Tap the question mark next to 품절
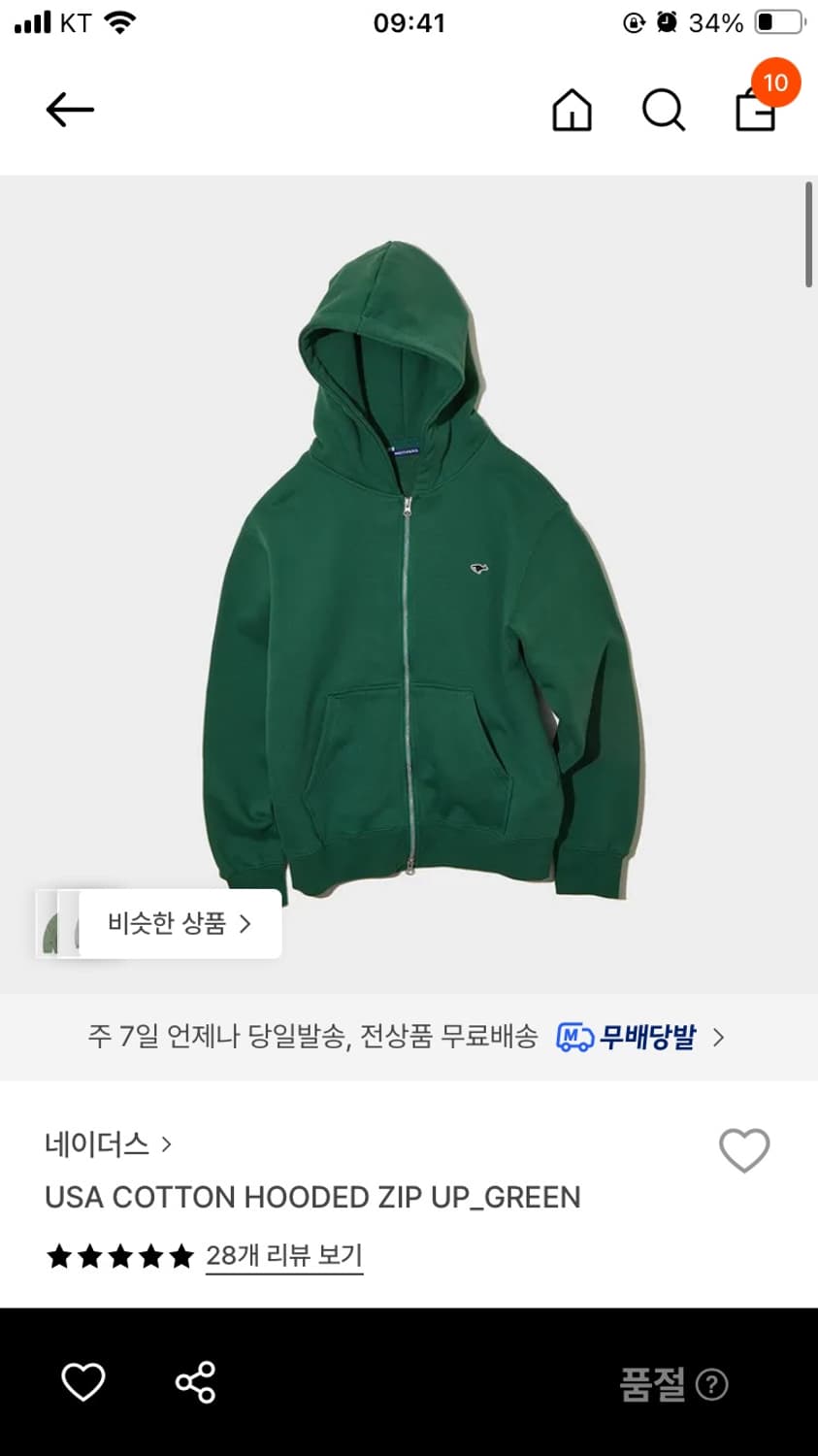 pos(711,1386)
